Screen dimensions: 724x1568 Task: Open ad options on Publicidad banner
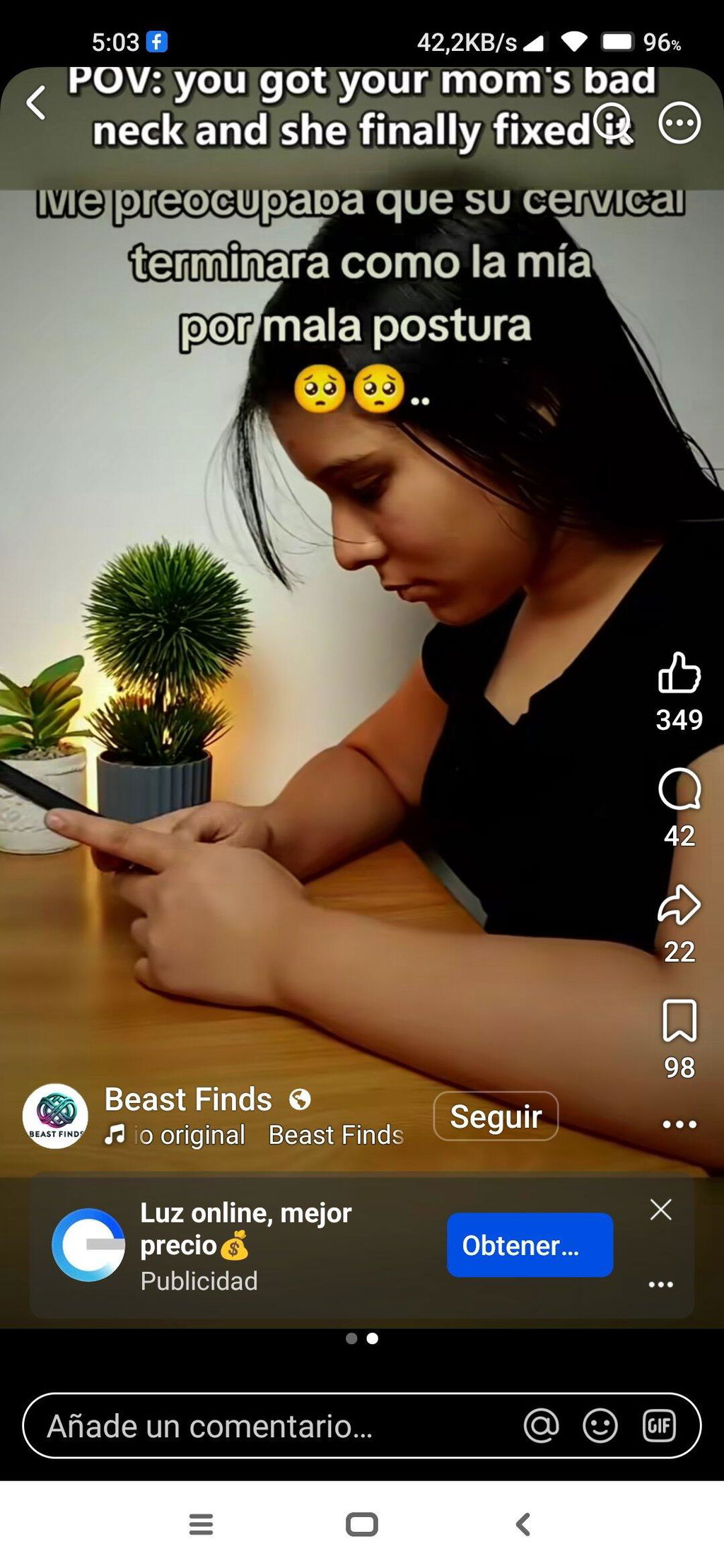[660, 1285]
